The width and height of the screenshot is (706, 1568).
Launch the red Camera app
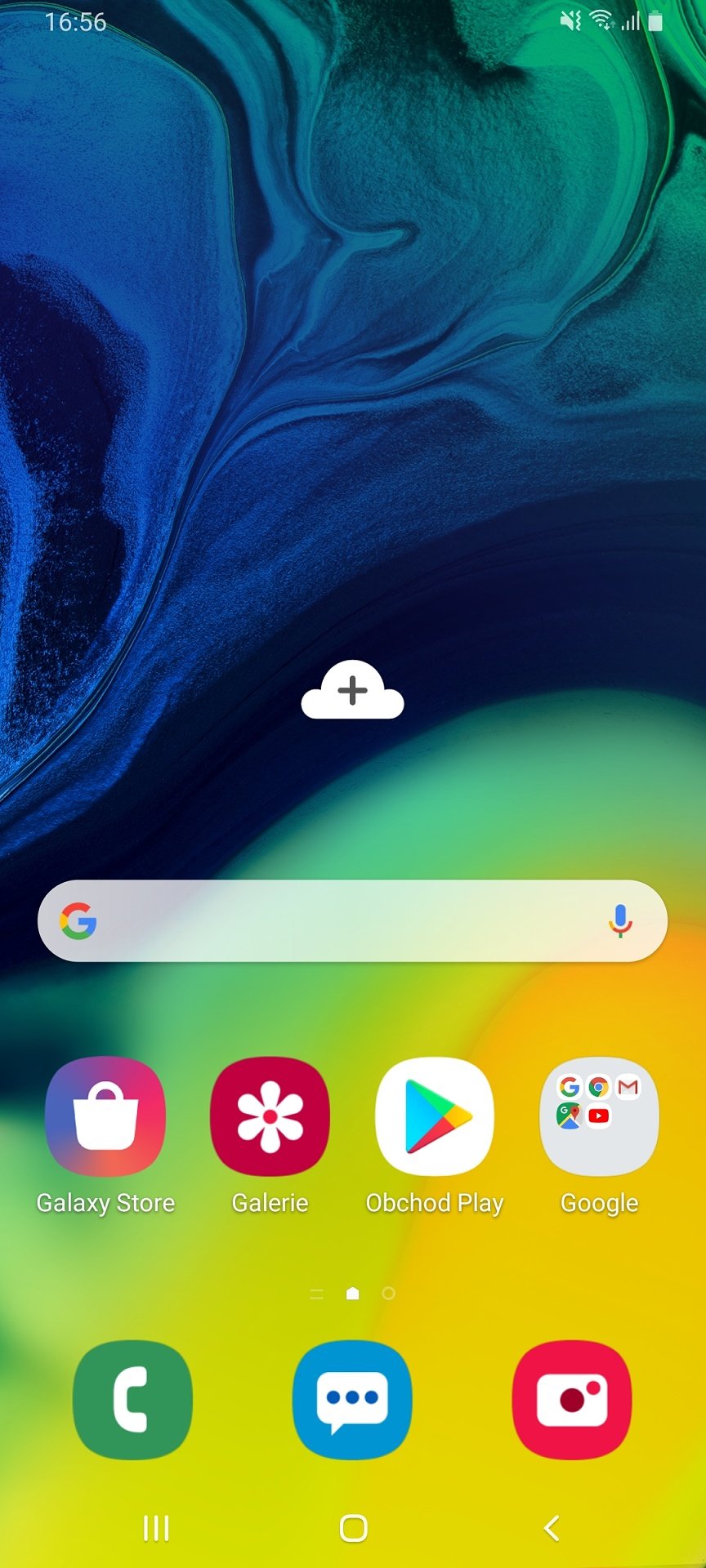pos(572,1400)
